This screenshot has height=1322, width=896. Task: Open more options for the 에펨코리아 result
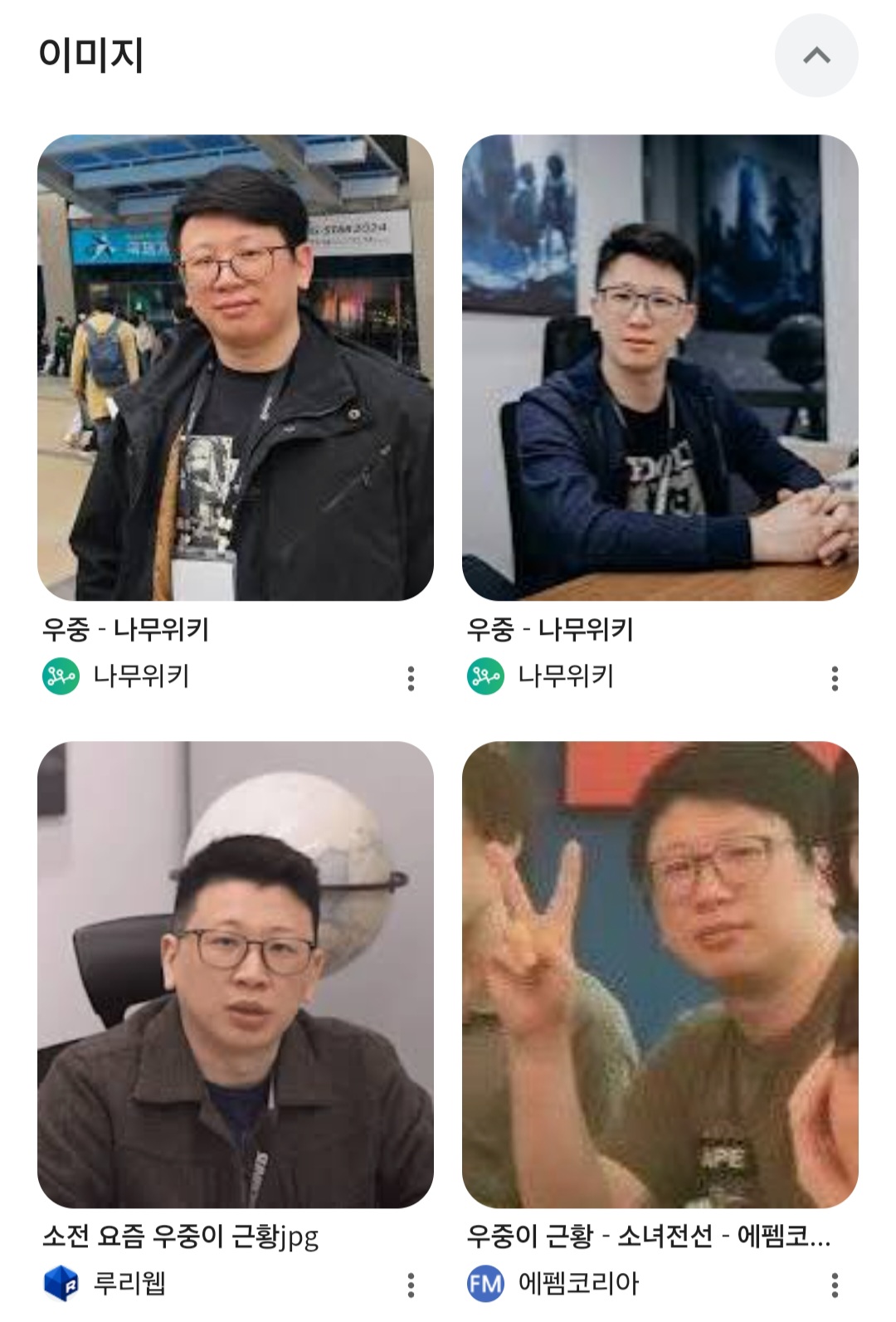(x=835, y=1285)
